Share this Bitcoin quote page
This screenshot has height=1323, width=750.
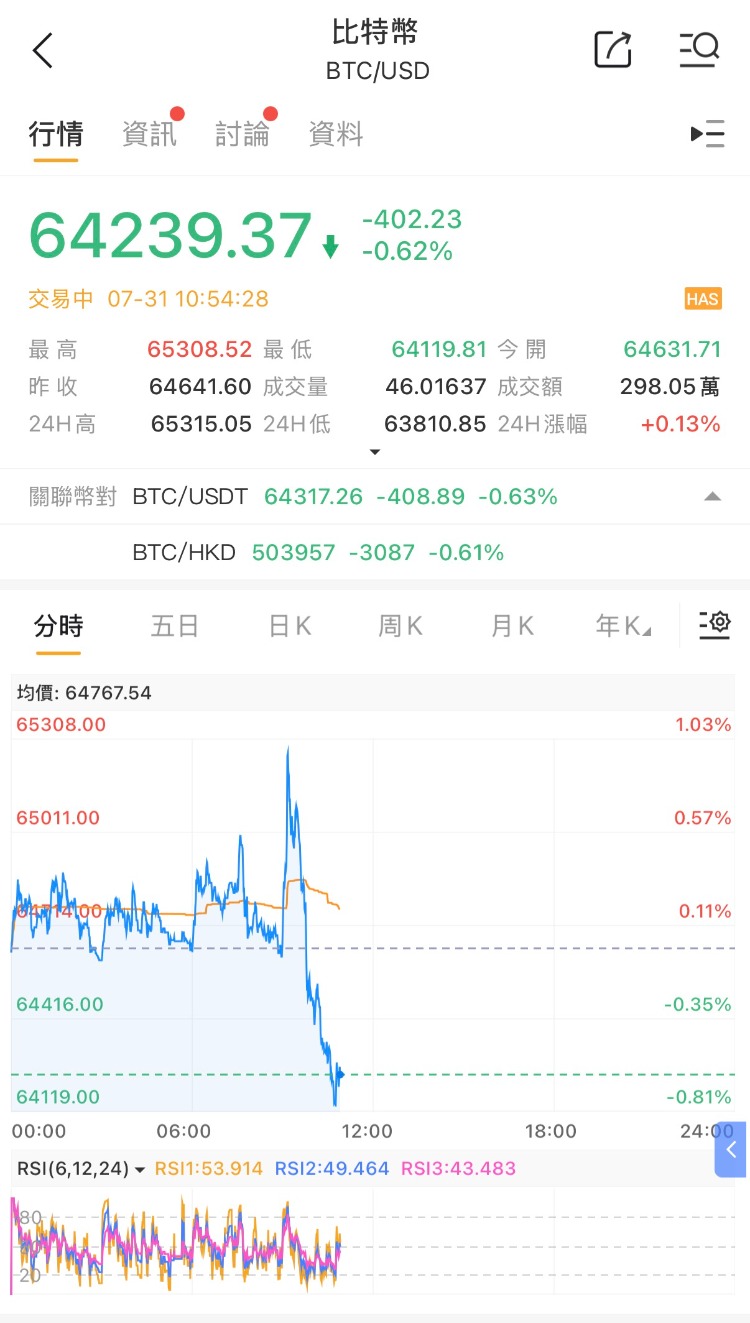tap(612, 49)
